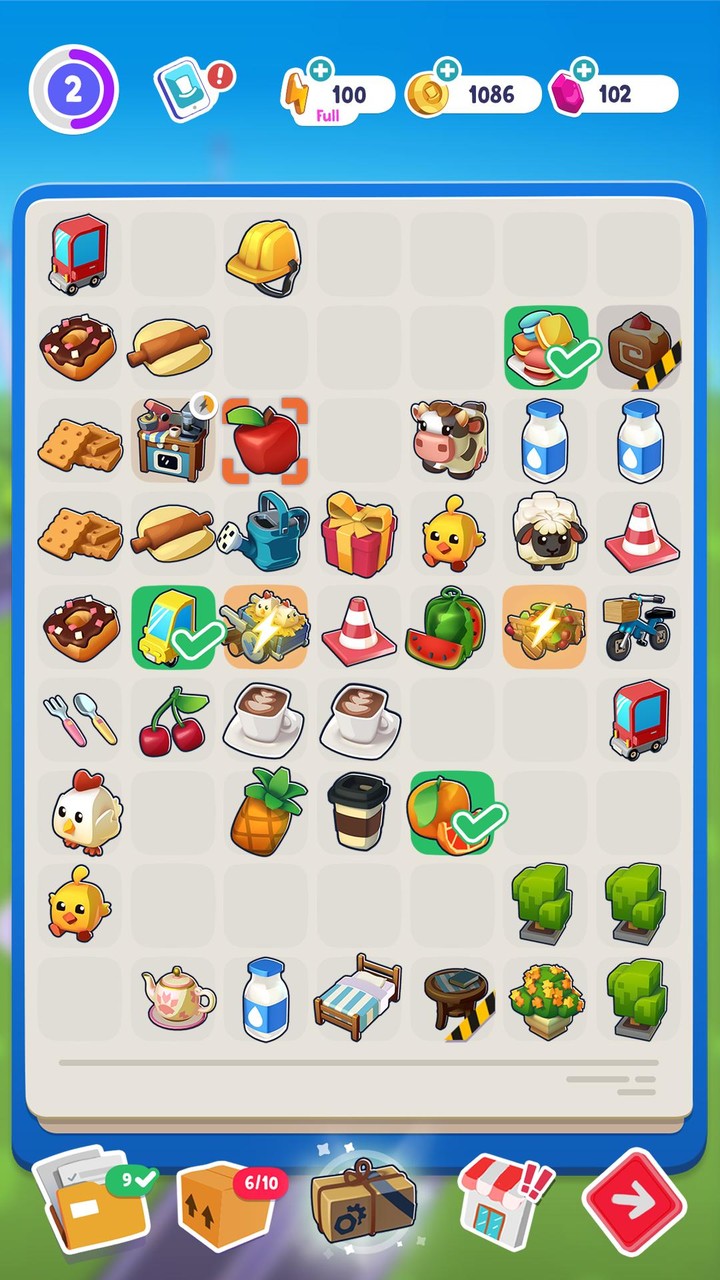This screenshot has height=1280, width=720.
Task: Pick the pineapple item
Action: coord(267,811)
